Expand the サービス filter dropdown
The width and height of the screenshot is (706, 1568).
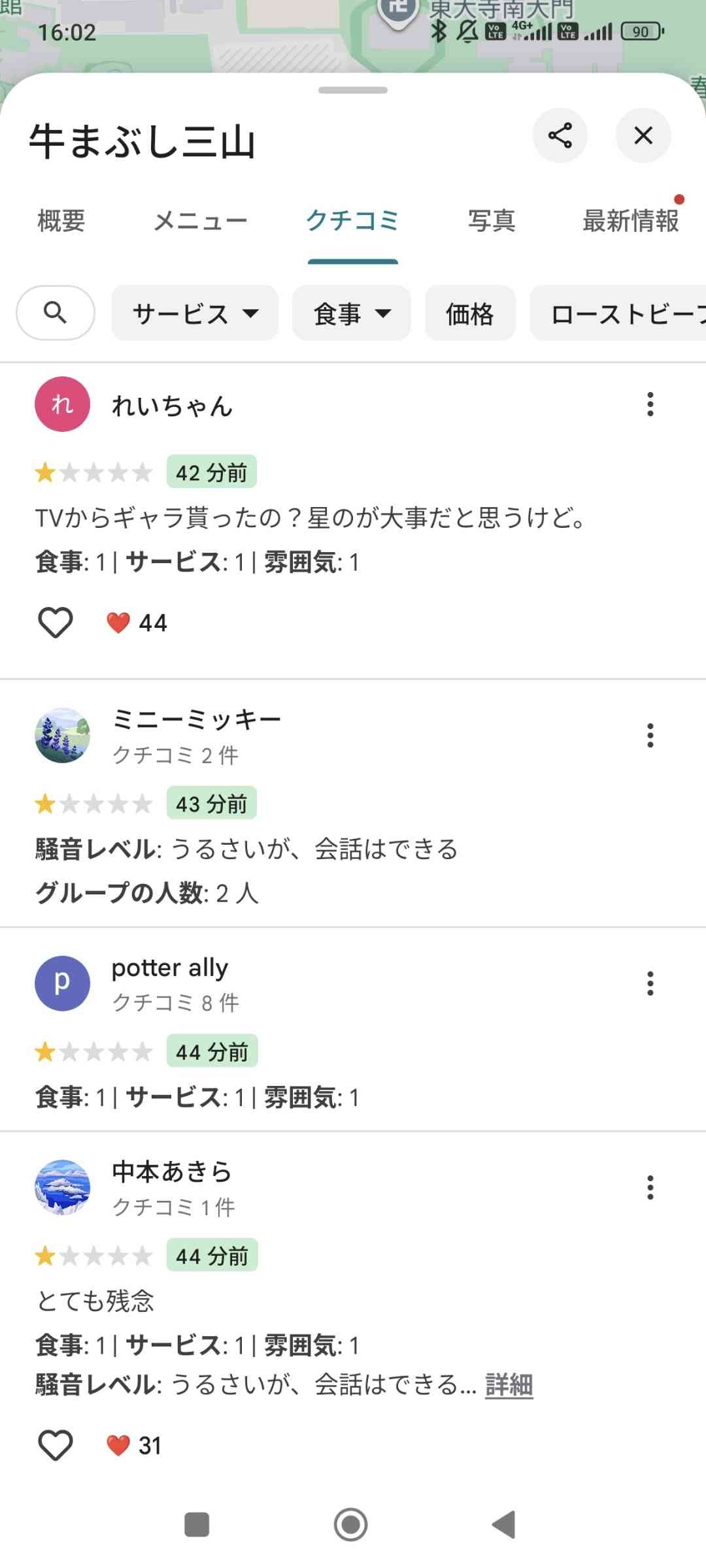tap(195, 314)
